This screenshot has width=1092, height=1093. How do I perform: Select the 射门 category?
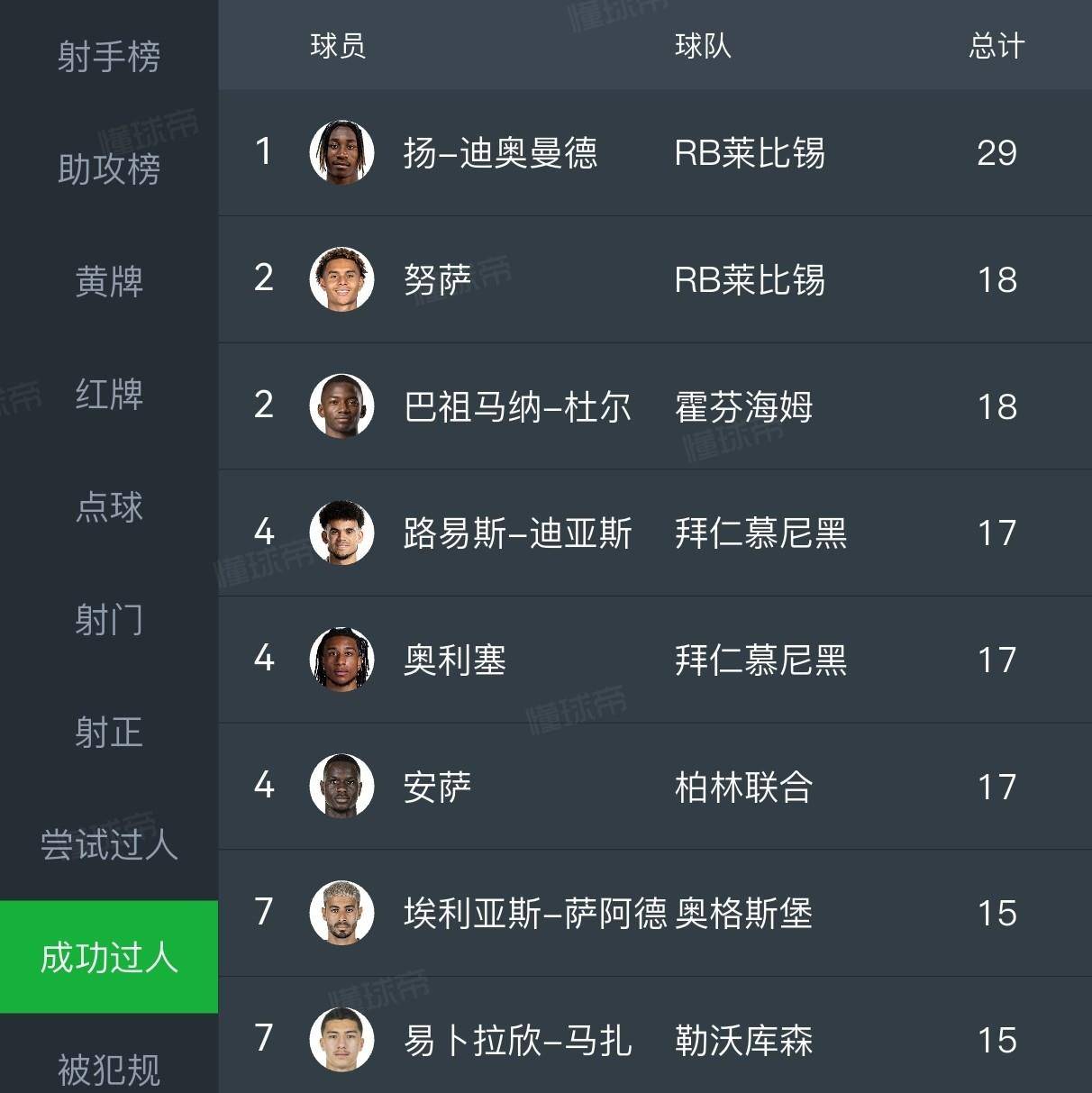[x=108, y=620]
